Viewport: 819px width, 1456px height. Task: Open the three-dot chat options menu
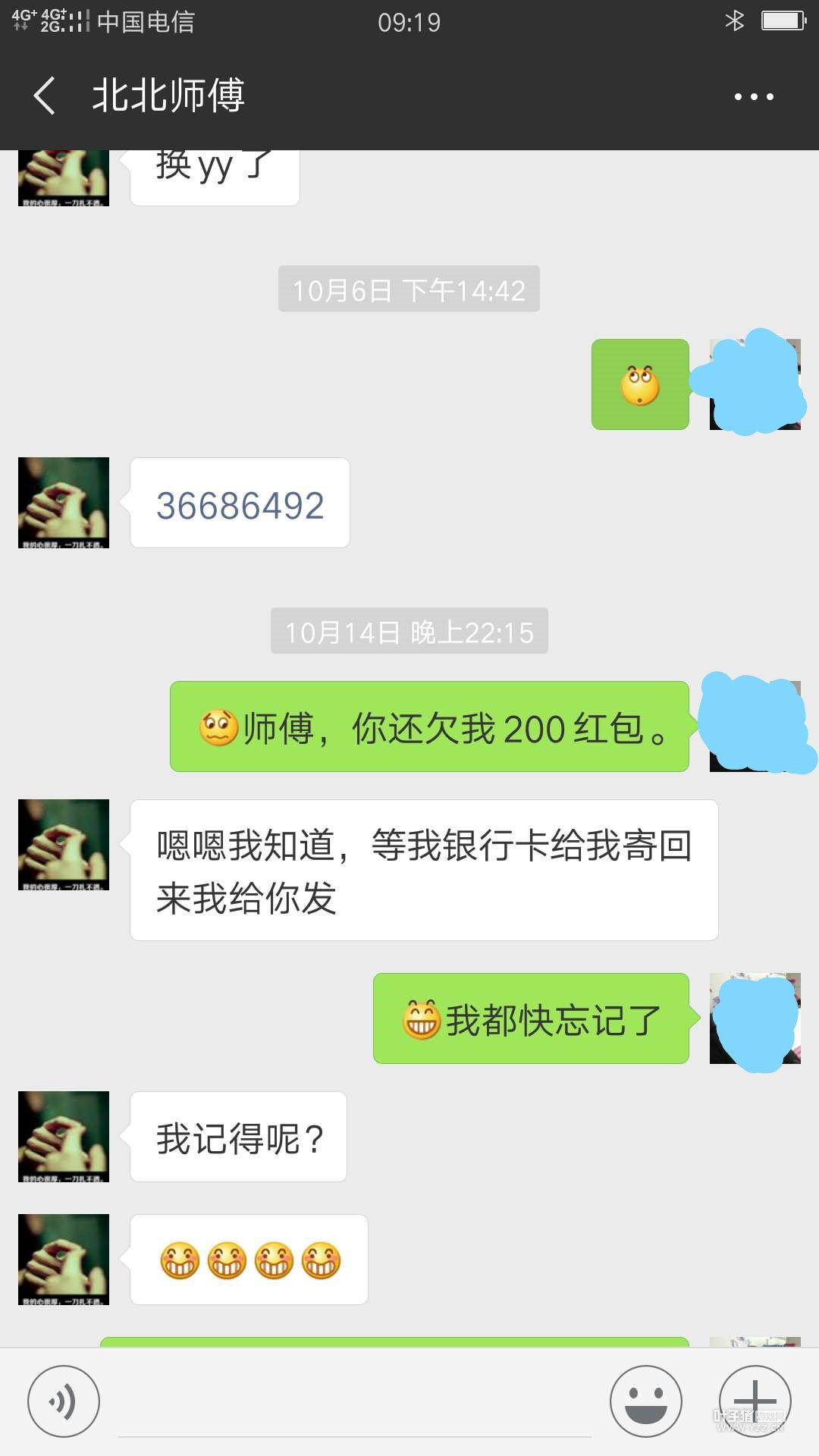pyautogui.click(x=754, y=96)
